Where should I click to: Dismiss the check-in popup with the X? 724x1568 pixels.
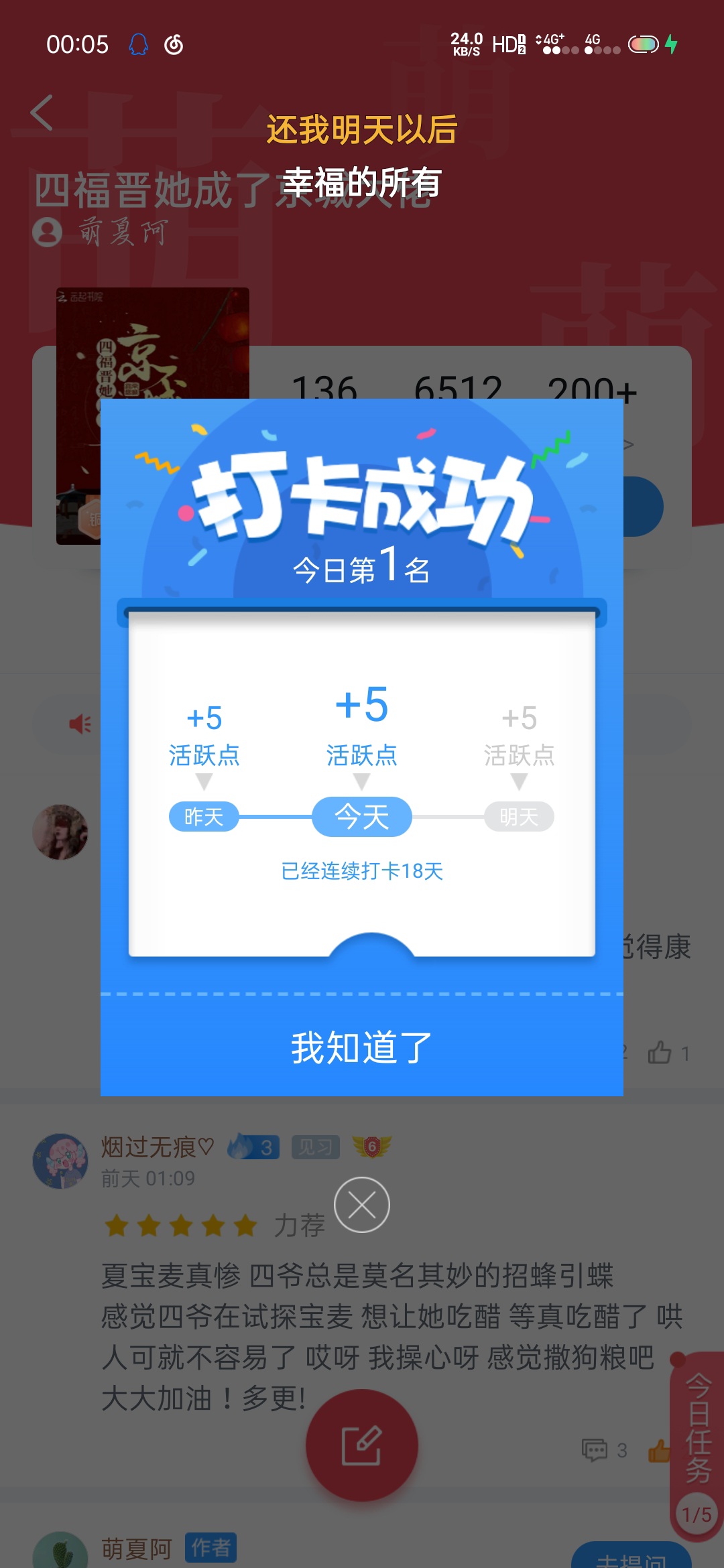362,1205
